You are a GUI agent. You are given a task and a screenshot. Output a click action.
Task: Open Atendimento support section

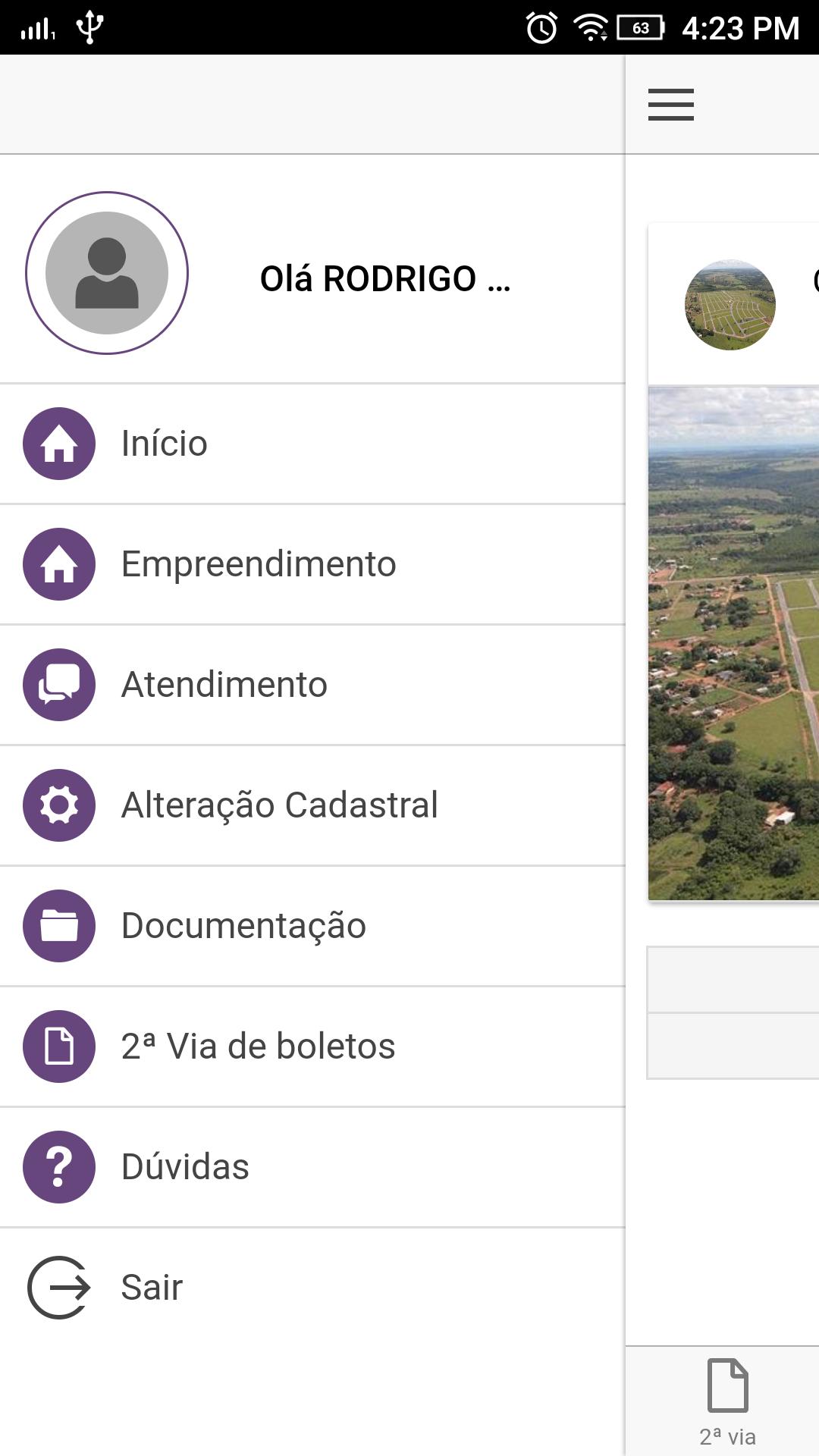[312, 685]
